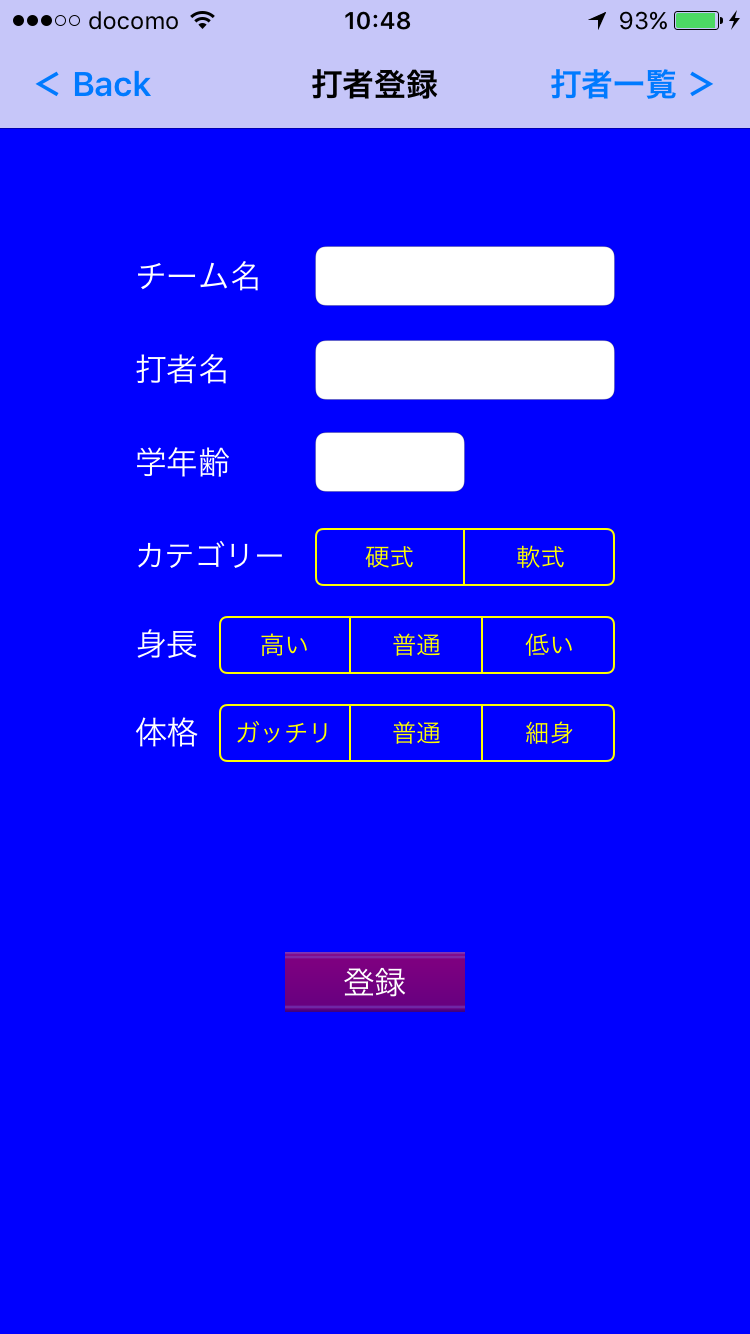Open the 打者一覧 batter list
Image resolution: width=750 pixels, height=1334 pixels.
[x=632, y=85]
